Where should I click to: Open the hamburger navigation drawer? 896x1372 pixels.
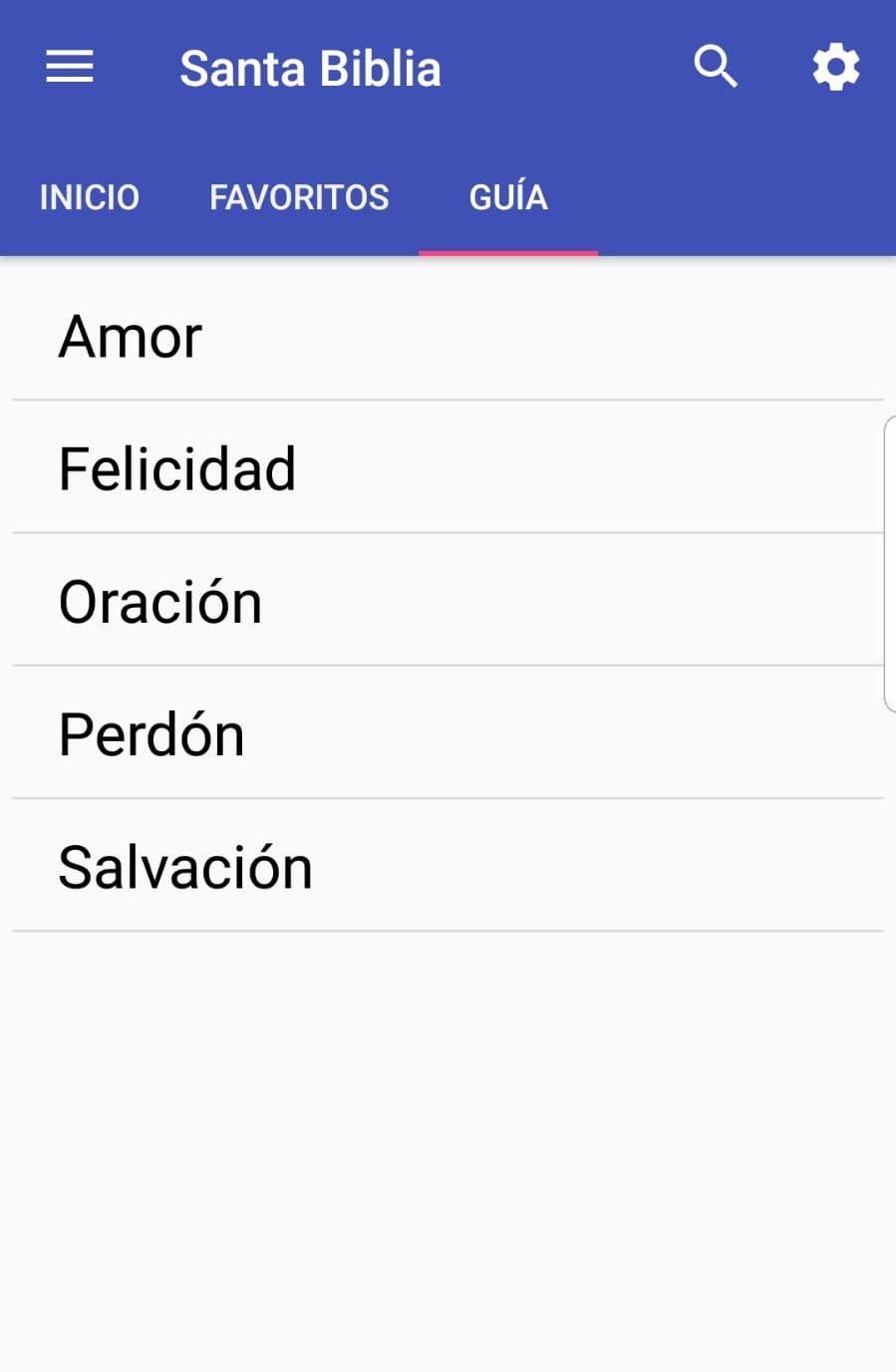[x=70, y=68]
